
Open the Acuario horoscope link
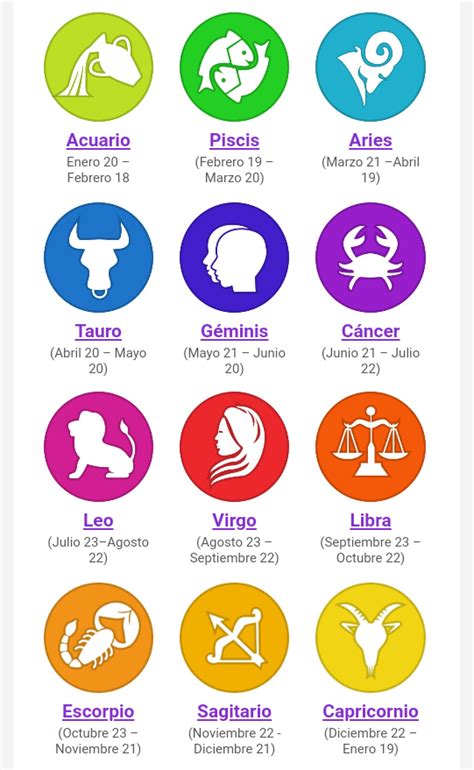click(x=98, y=140)
